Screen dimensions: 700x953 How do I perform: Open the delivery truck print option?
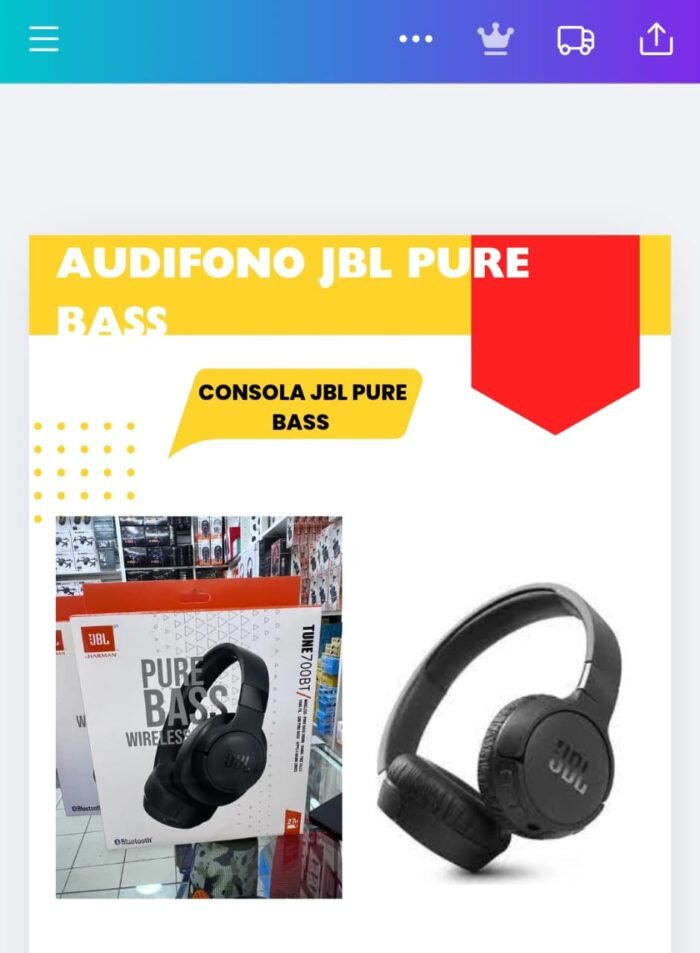coord(575,40)
